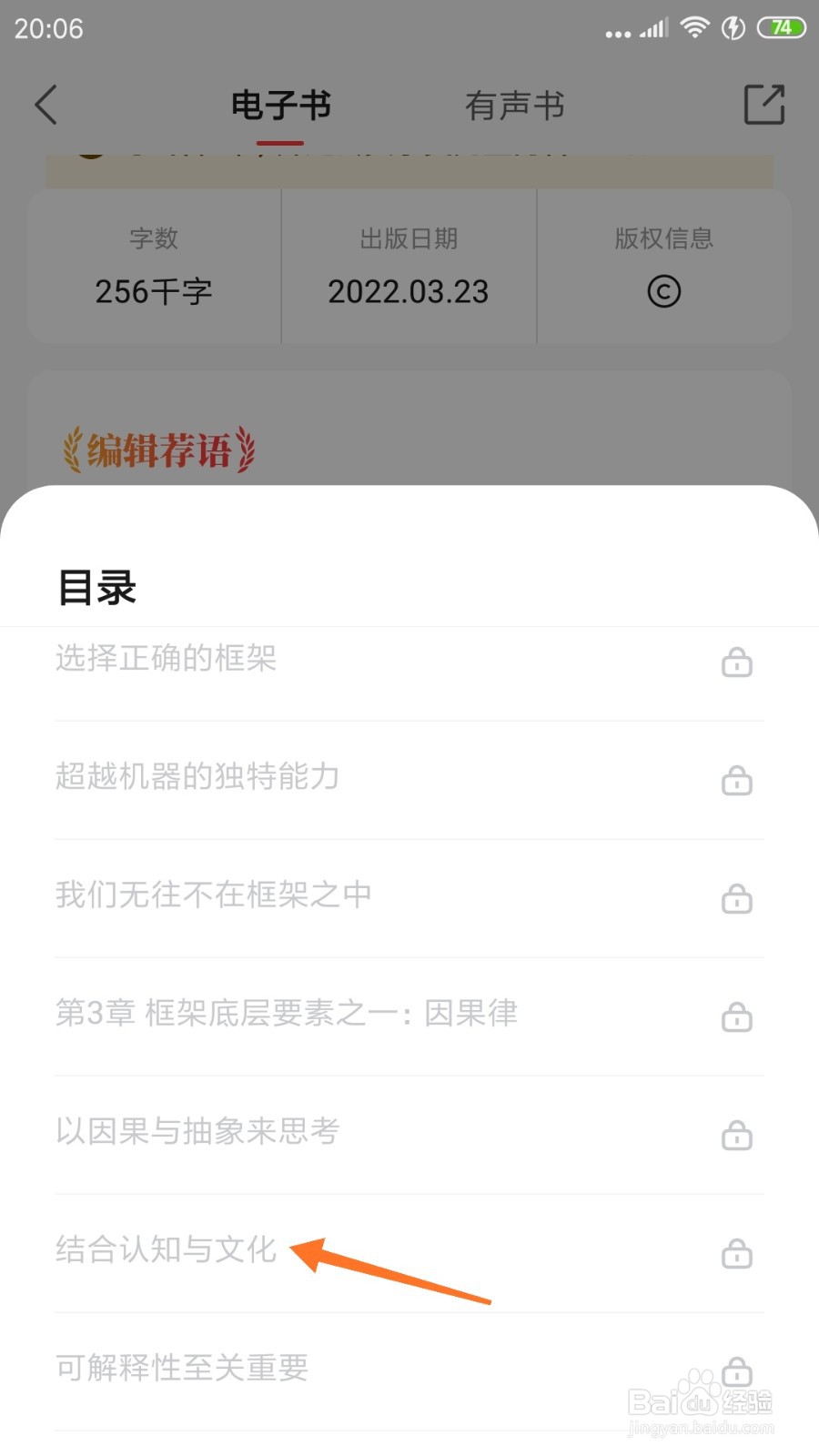This screenshot has width=819, height=1456.
Task: Tap the word count 256千字
Action: pos(154,291)
